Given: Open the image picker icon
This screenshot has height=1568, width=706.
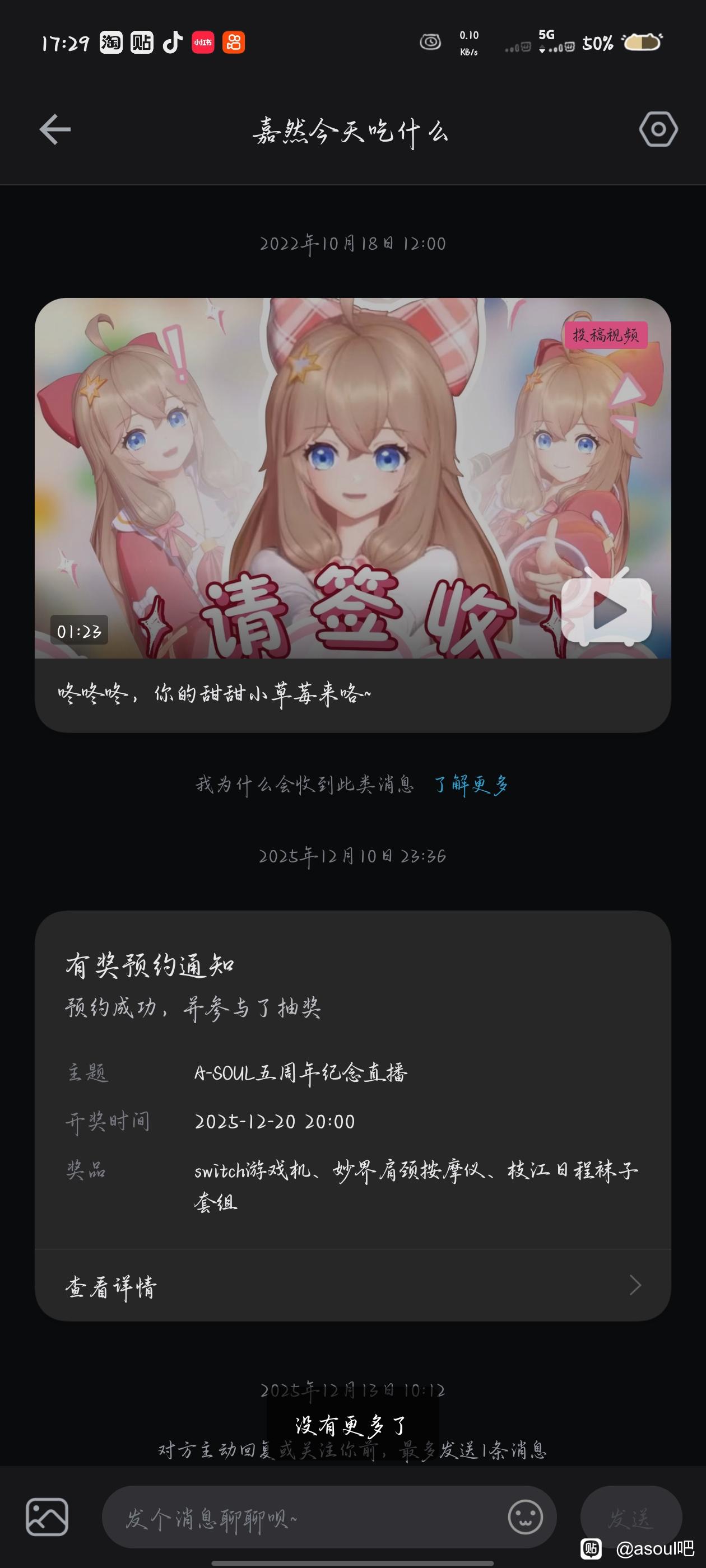Looking at the screenshot, I should (47, 1518).
